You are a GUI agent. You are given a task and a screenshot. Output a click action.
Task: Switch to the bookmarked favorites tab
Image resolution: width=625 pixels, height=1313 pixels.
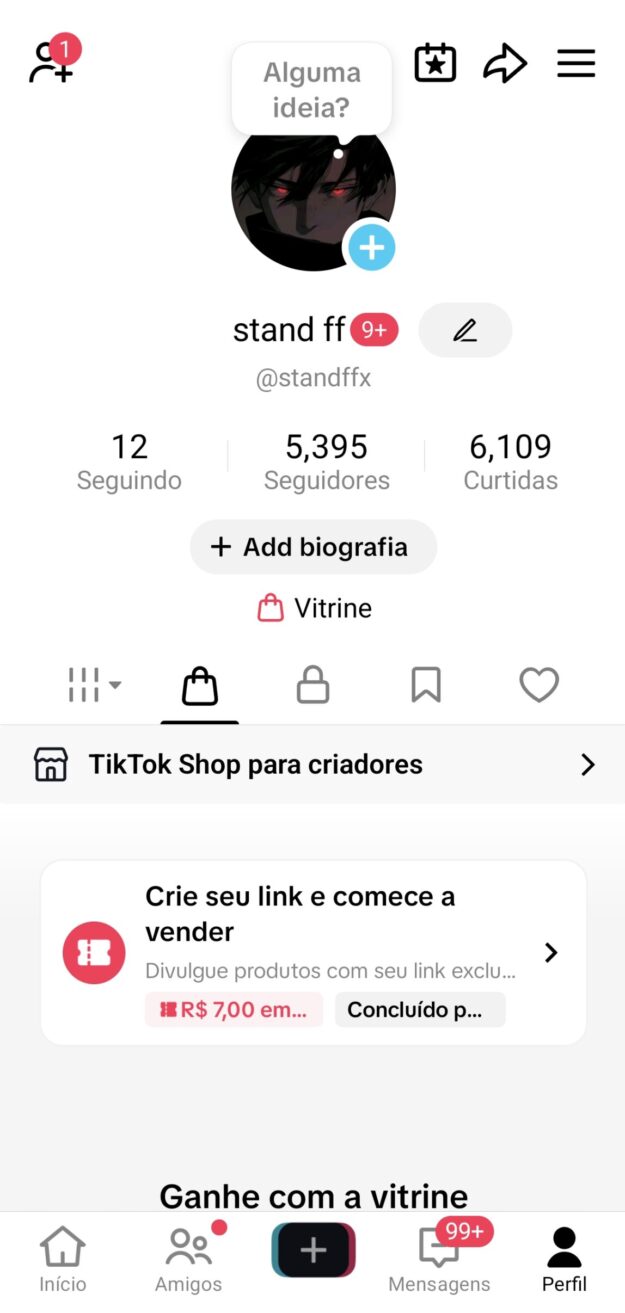(x=426, y=685)
